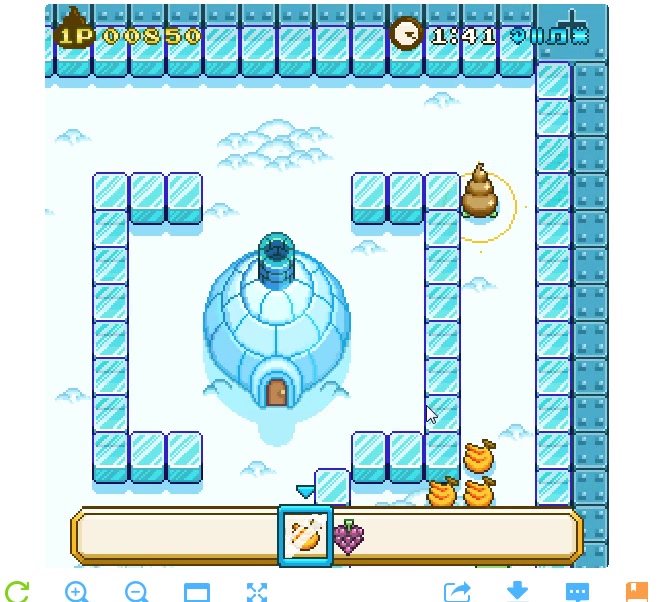This screenshot has width=668, height=602.
Task: Restart the level
Action: coord(517,36)
